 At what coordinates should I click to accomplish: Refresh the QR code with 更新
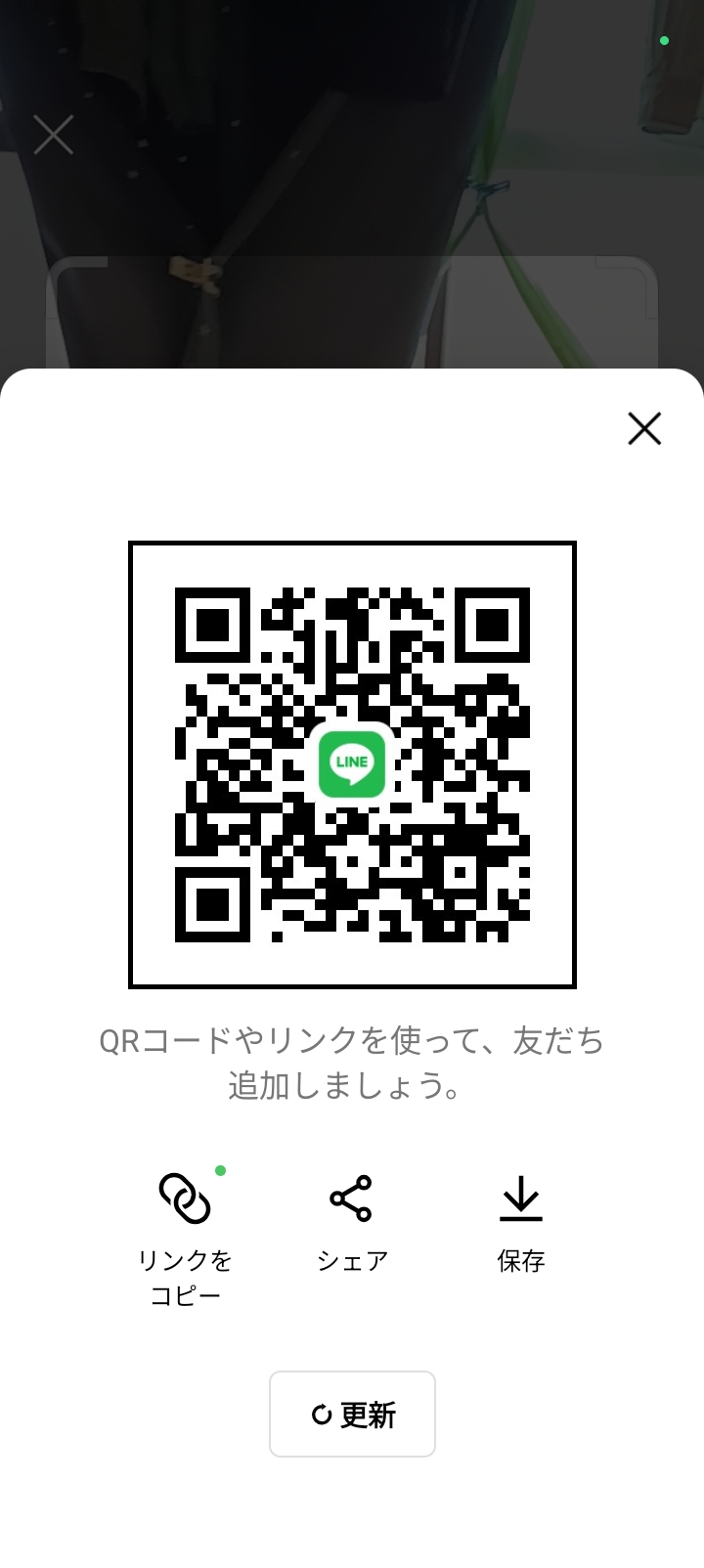pyautogui.click(x=352, y=1414)
